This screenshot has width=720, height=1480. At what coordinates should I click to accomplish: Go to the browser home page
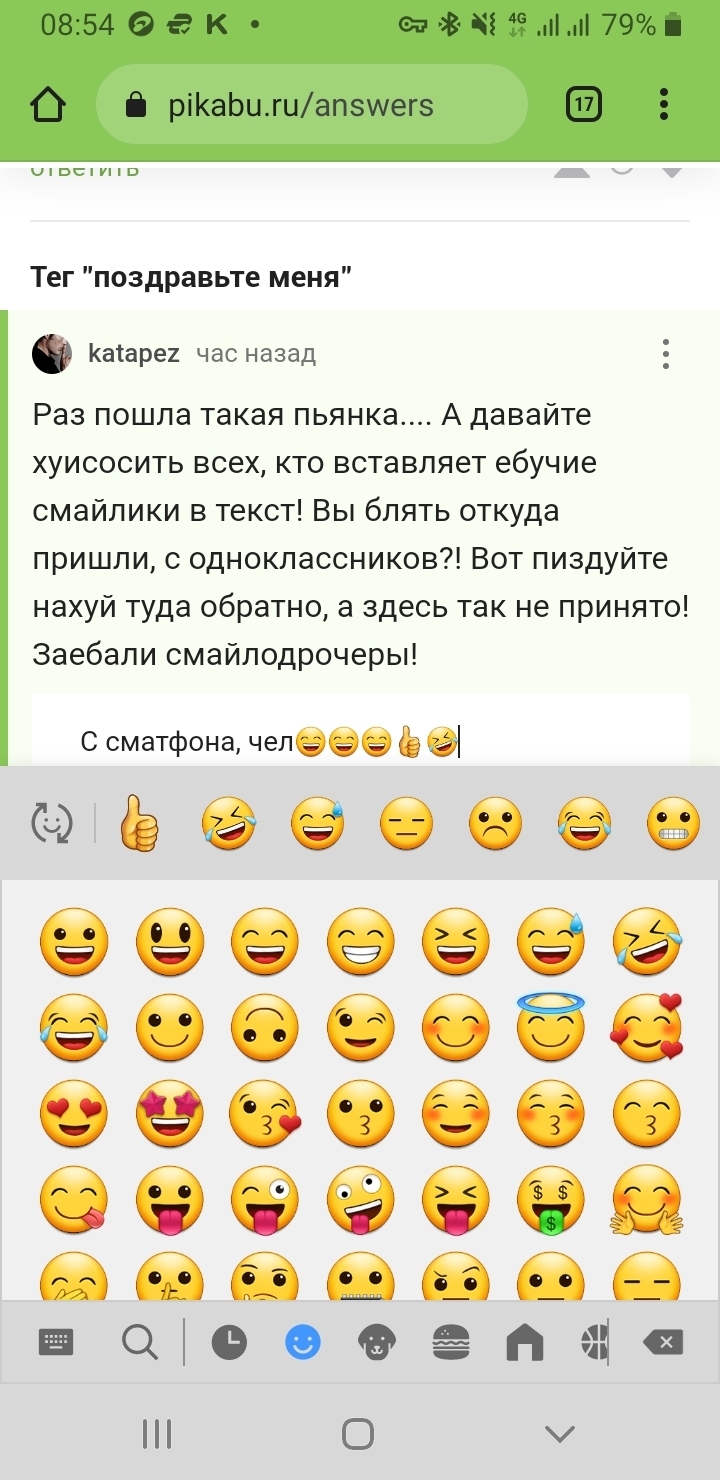coord(49,105)
